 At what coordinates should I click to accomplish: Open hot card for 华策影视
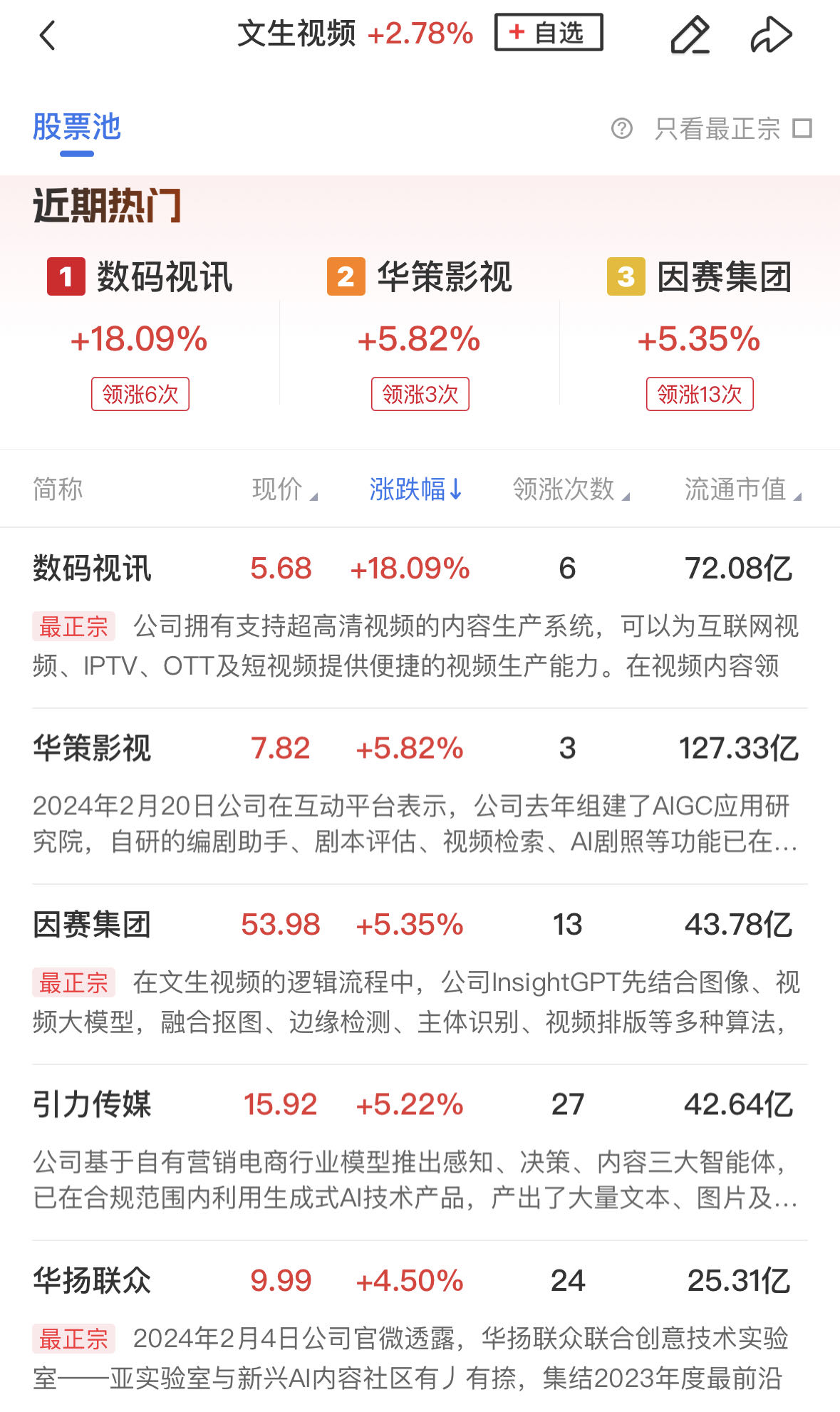pyautogui.click(x=420, y=333)
